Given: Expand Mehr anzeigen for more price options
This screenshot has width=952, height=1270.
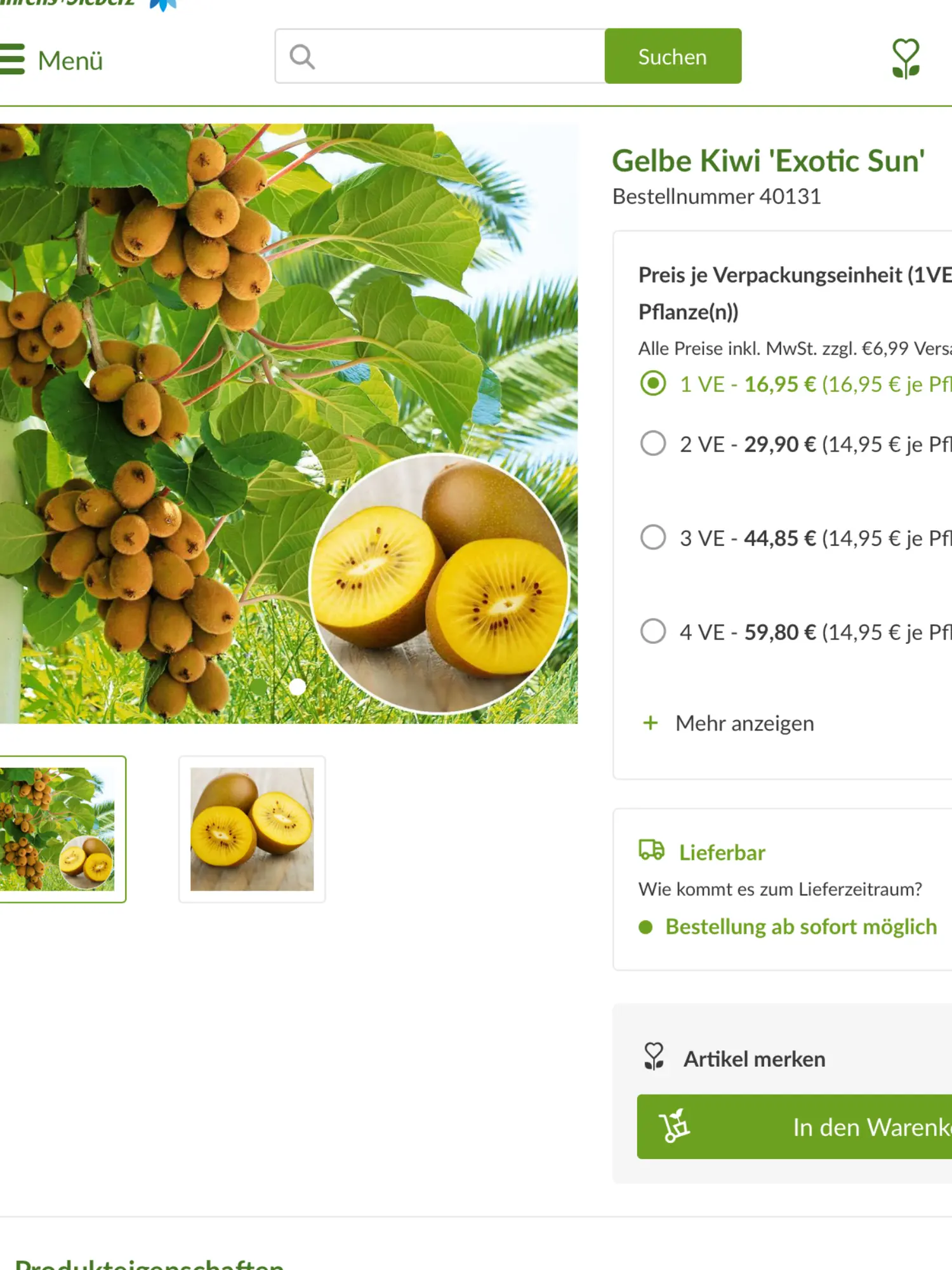Looking at the screenshot, I should pos(744,723).
